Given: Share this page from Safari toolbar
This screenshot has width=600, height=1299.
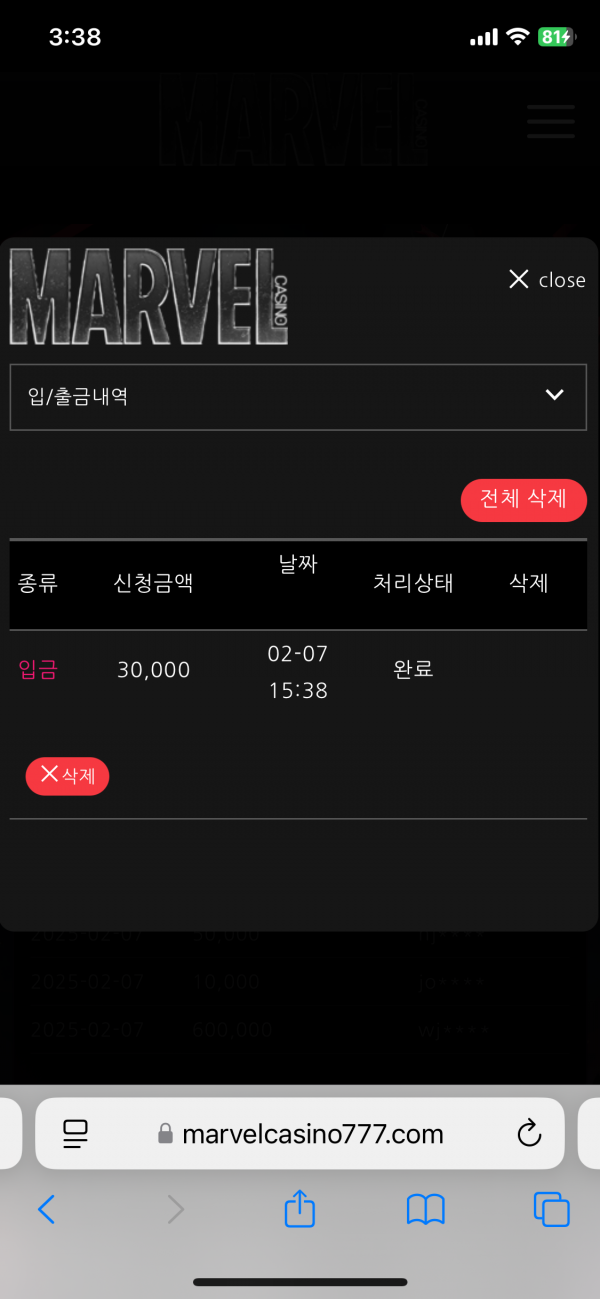Looking at the screenshot, I should [x=299, y=1210].
